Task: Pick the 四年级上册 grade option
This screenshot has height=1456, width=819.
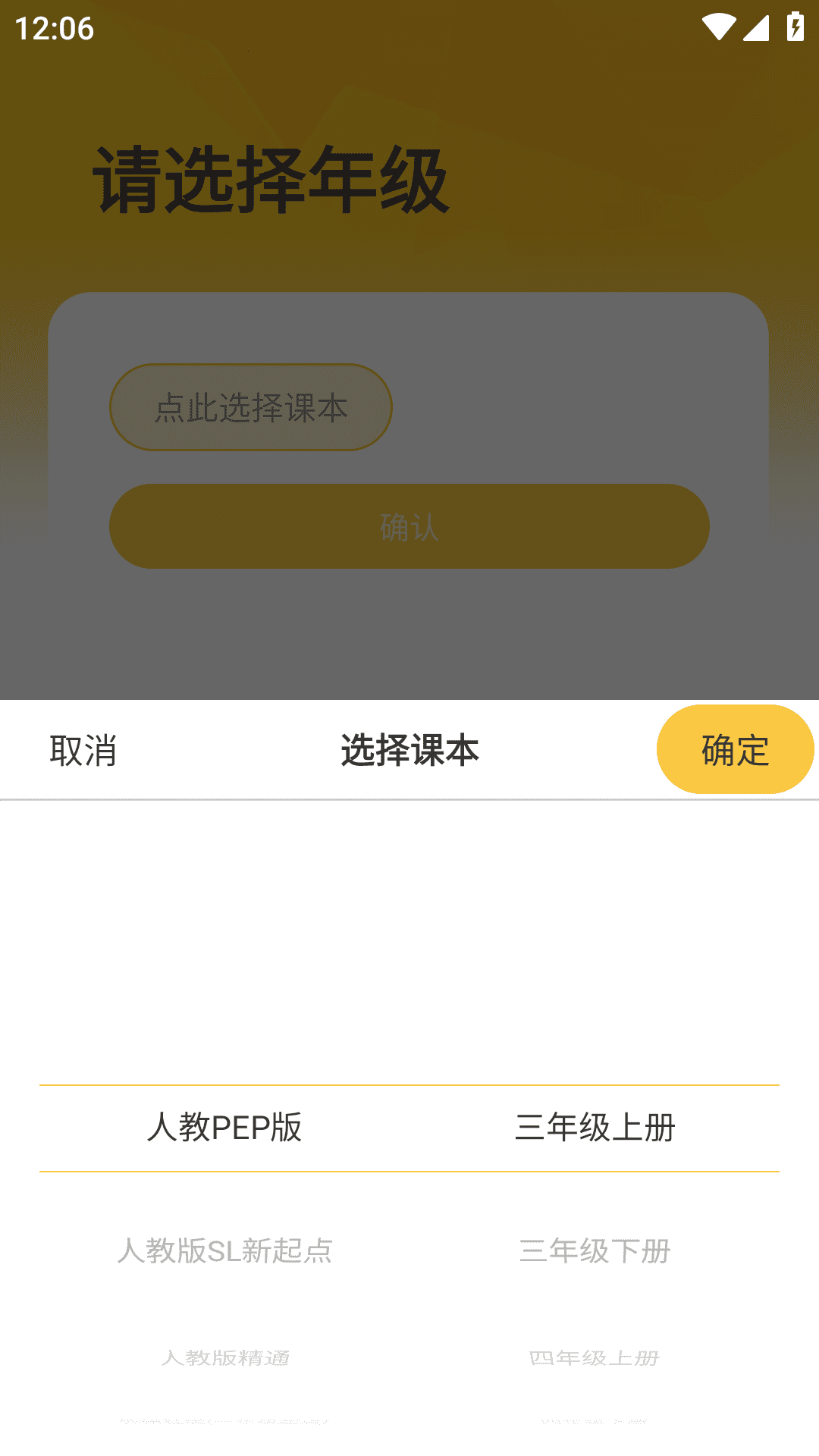Action: 595,1357
